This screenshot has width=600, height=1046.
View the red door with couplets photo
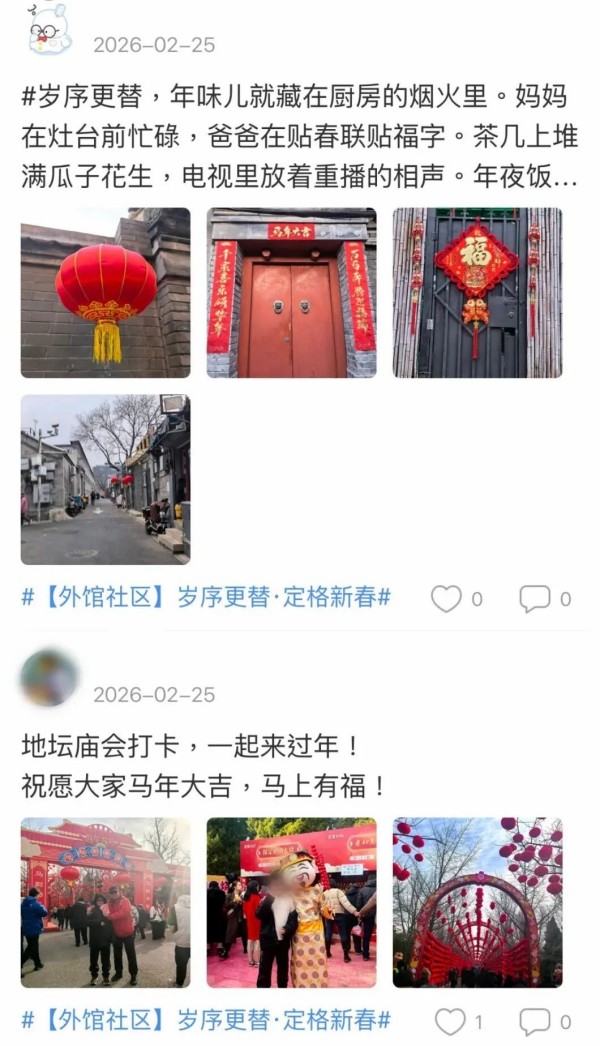tap(291, 293)
